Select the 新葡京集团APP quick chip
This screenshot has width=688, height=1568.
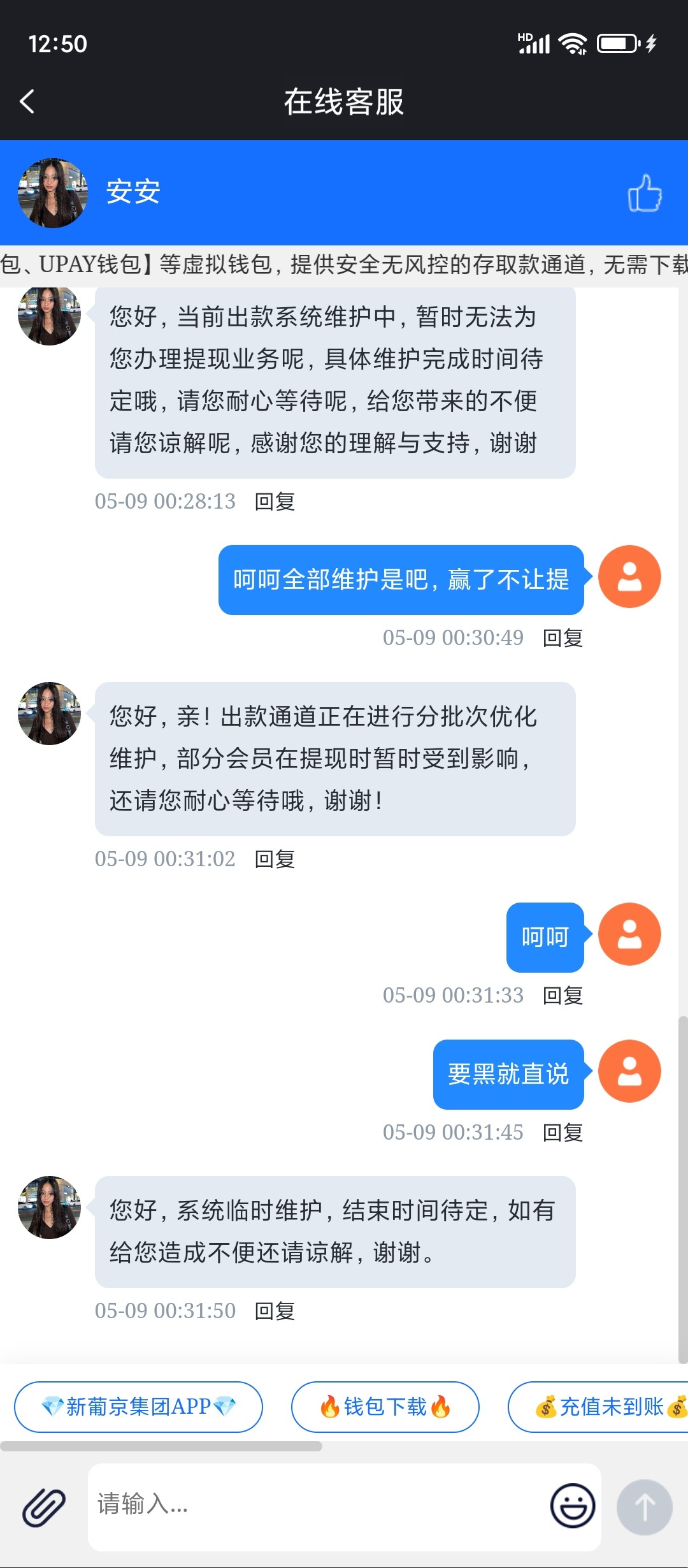pos(138,1407)
